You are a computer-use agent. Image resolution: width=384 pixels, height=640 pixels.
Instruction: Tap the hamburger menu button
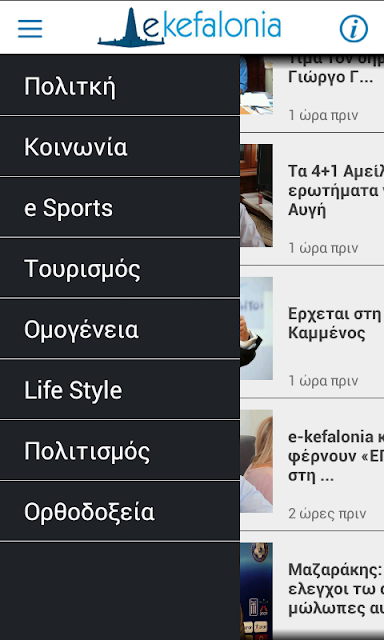click(30, 29)
